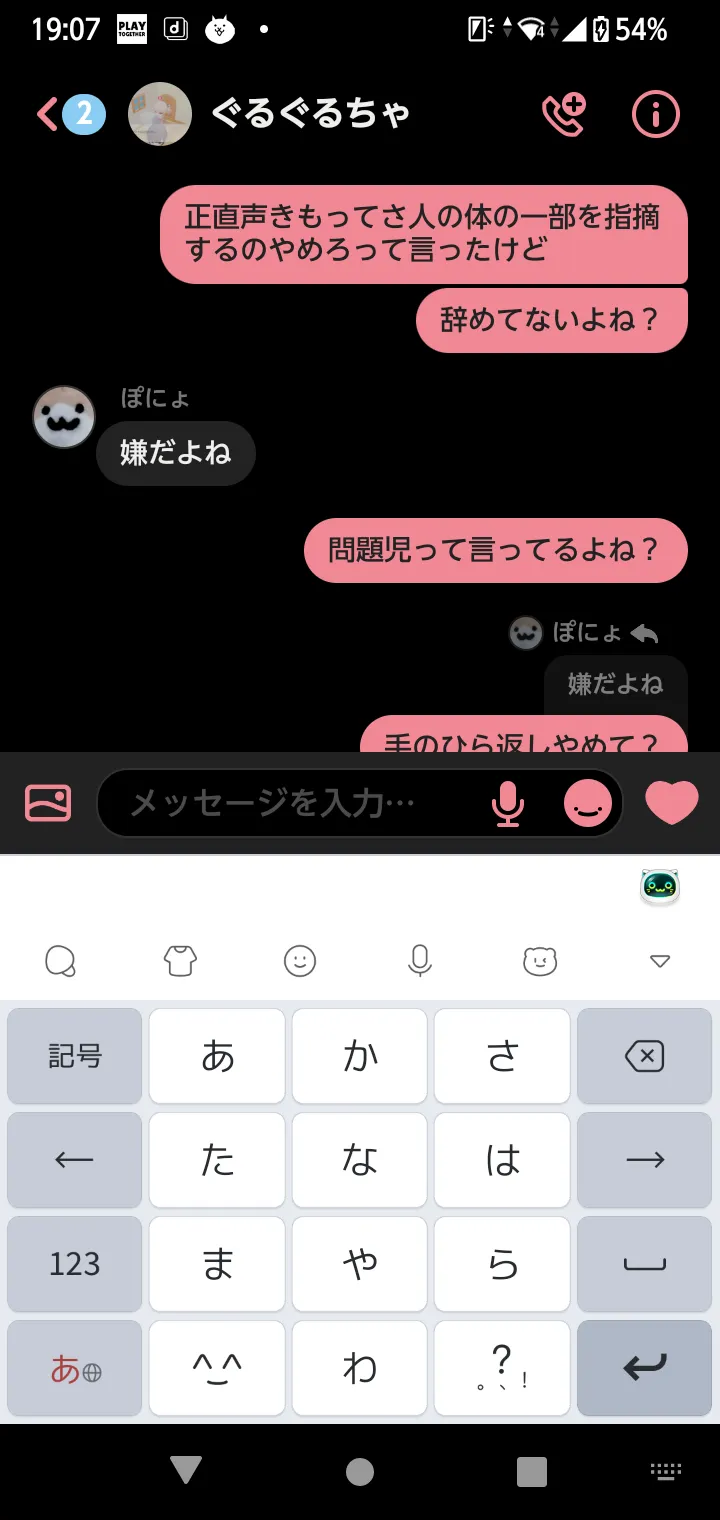The image size is (720, 1520).
Task: Open chat info details
Action: pyautogui.click(x=655, y=115)
